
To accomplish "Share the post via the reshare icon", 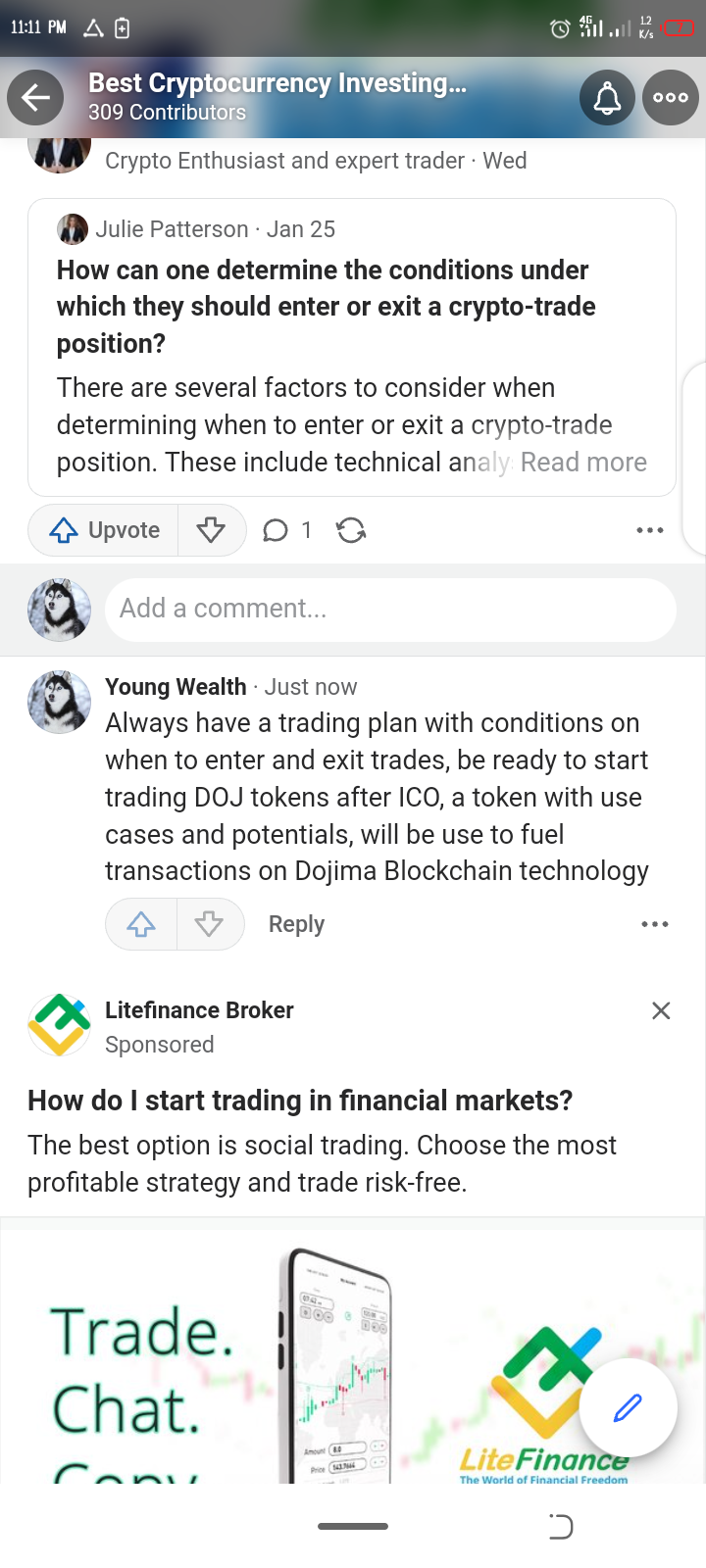I will click(x=351, y=530).
